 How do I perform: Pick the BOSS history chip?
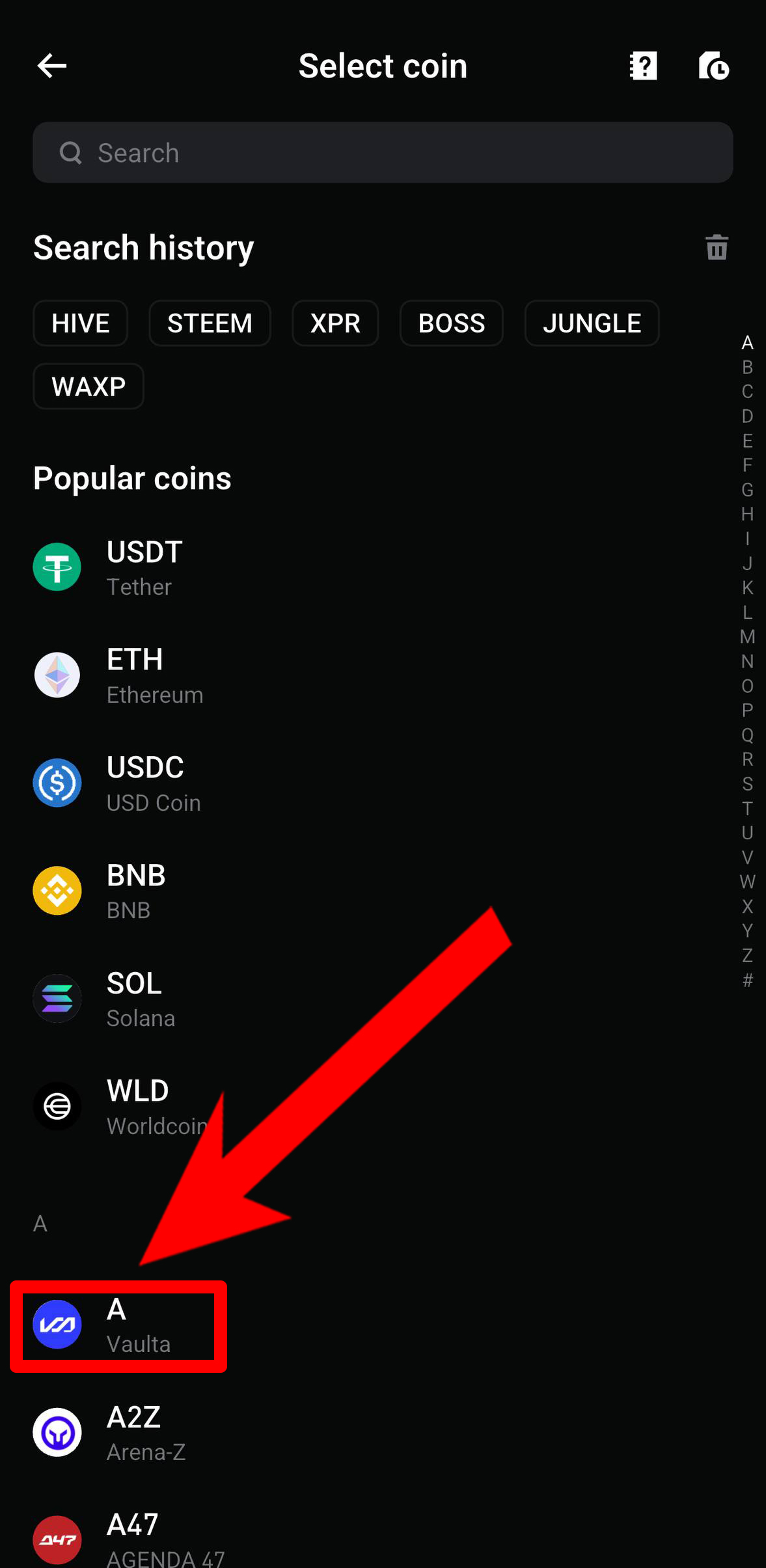tap(452, 323)
